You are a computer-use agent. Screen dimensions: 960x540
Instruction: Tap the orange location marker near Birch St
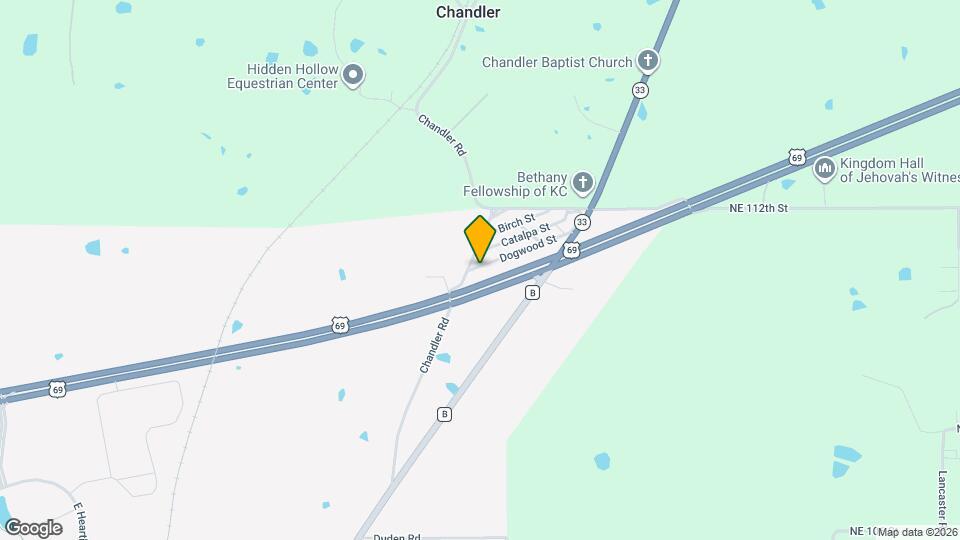(x=480, y=238)
